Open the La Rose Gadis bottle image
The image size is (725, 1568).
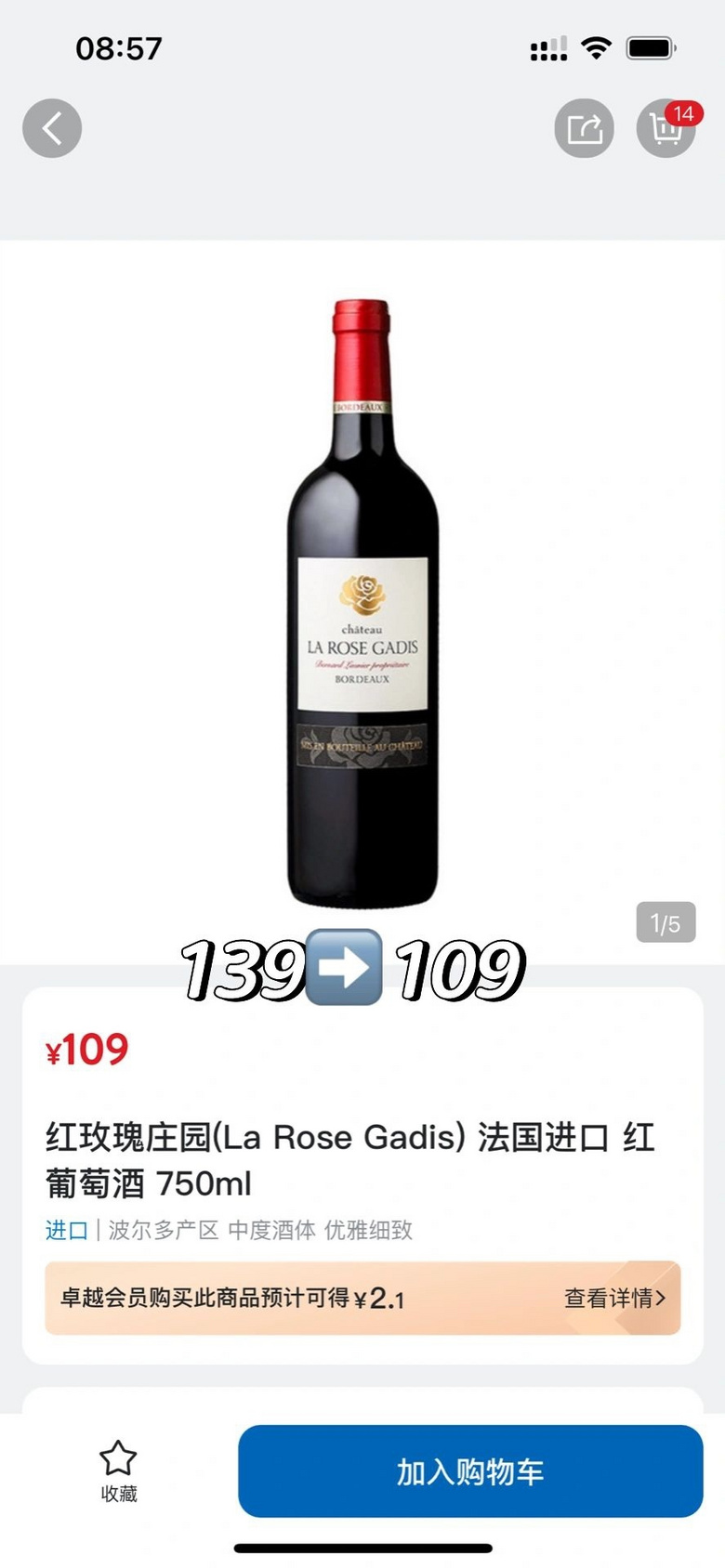(362, 604)
